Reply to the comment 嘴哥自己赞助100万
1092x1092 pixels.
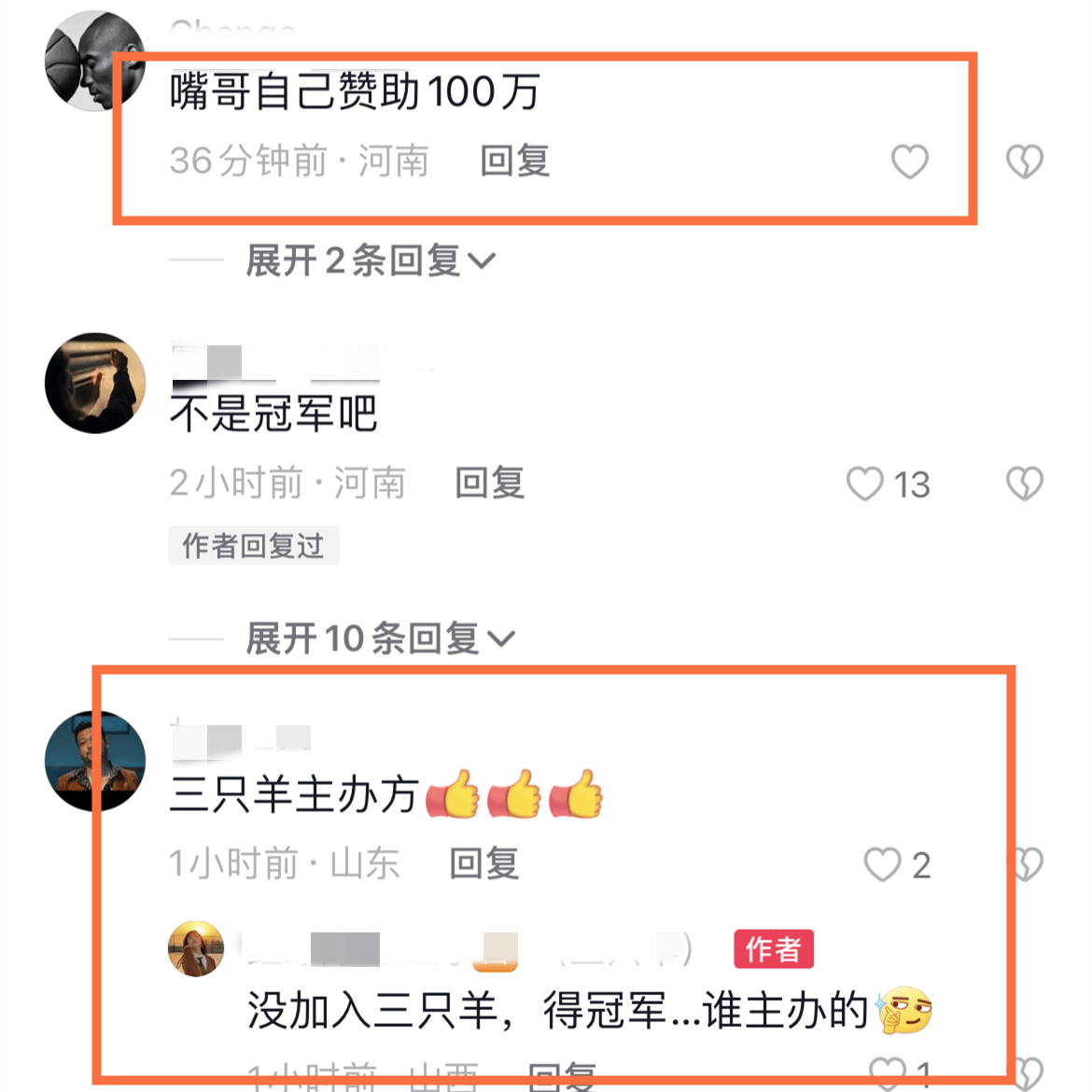click(514, 161)
